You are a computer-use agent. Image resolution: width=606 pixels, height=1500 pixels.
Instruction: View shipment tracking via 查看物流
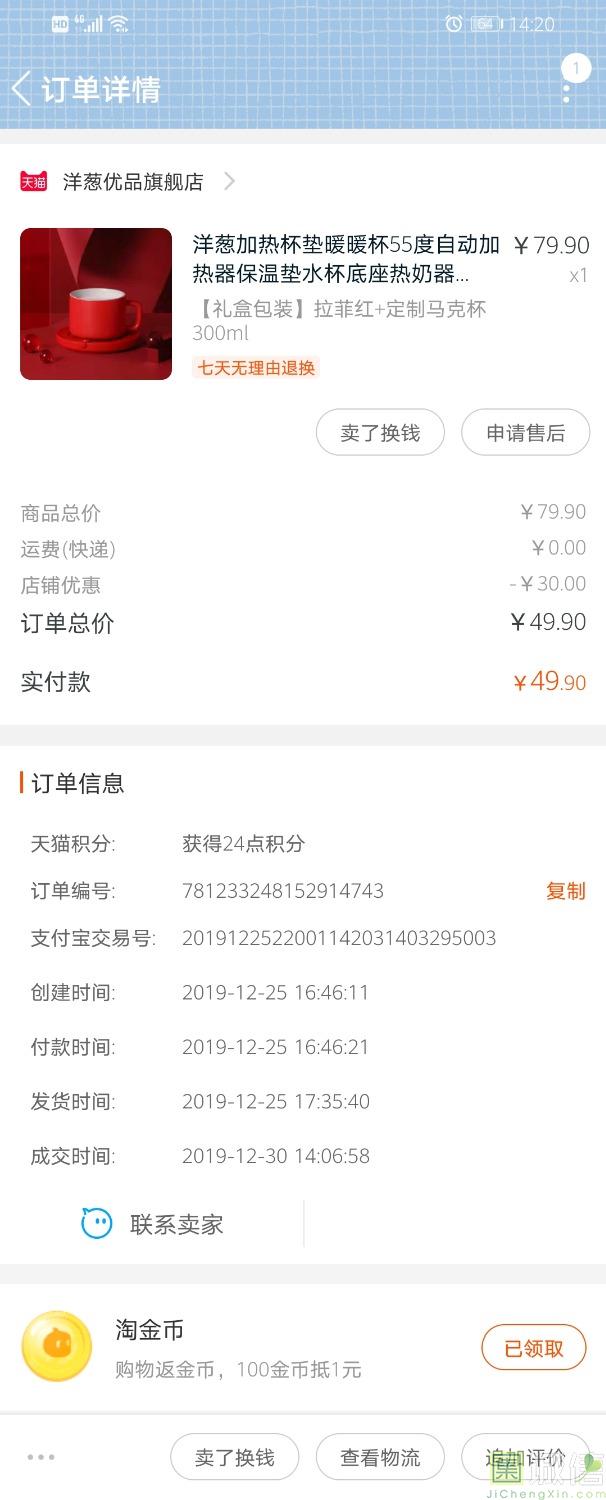(380, 1457)
